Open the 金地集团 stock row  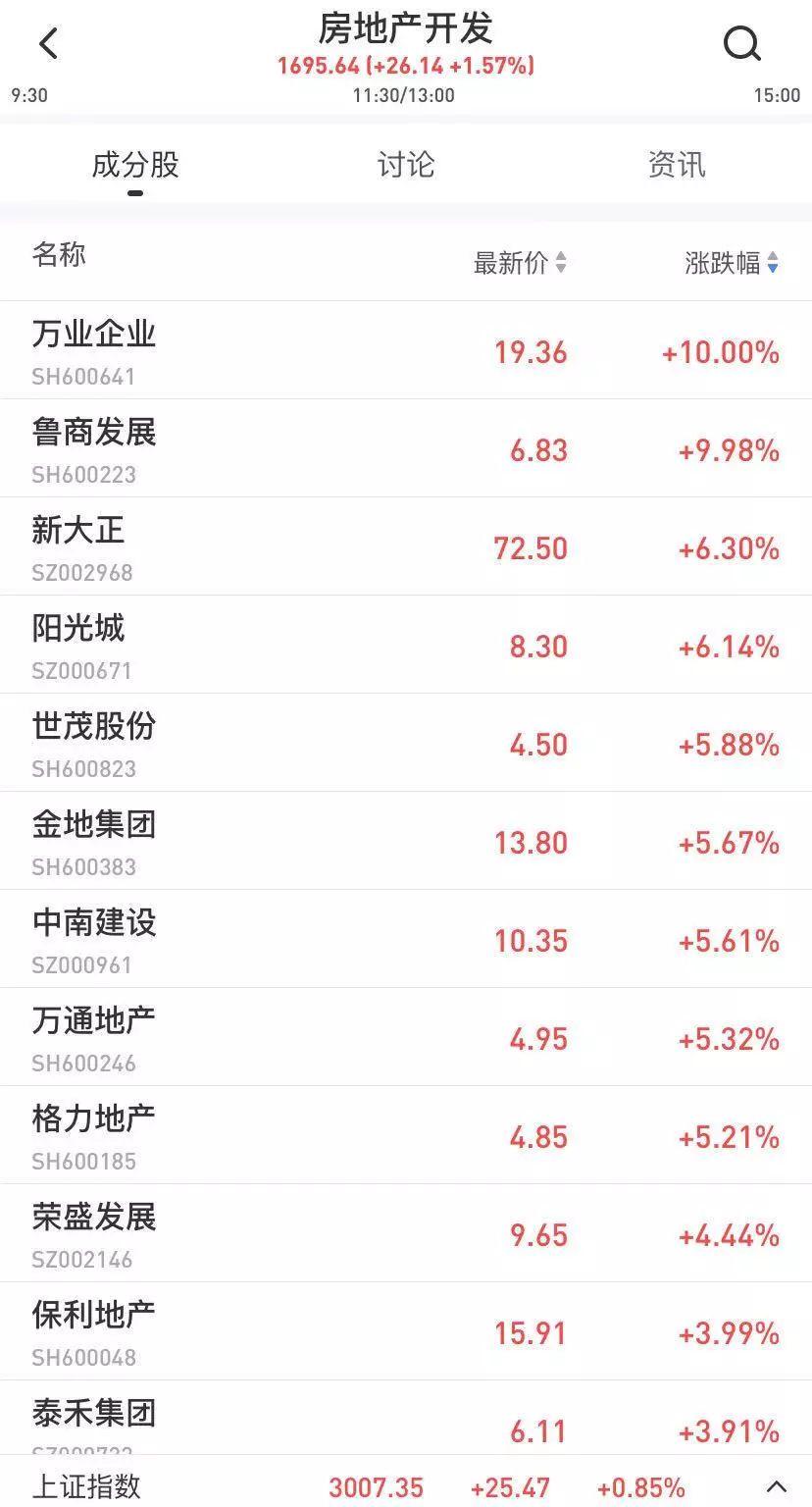(406, 841)
